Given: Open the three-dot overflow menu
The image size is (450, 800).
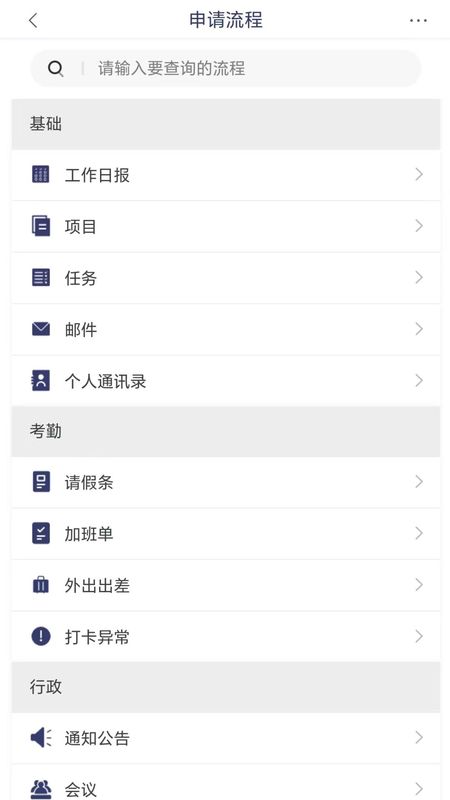Looking at the screenshot, I should (x=418, y=20).
